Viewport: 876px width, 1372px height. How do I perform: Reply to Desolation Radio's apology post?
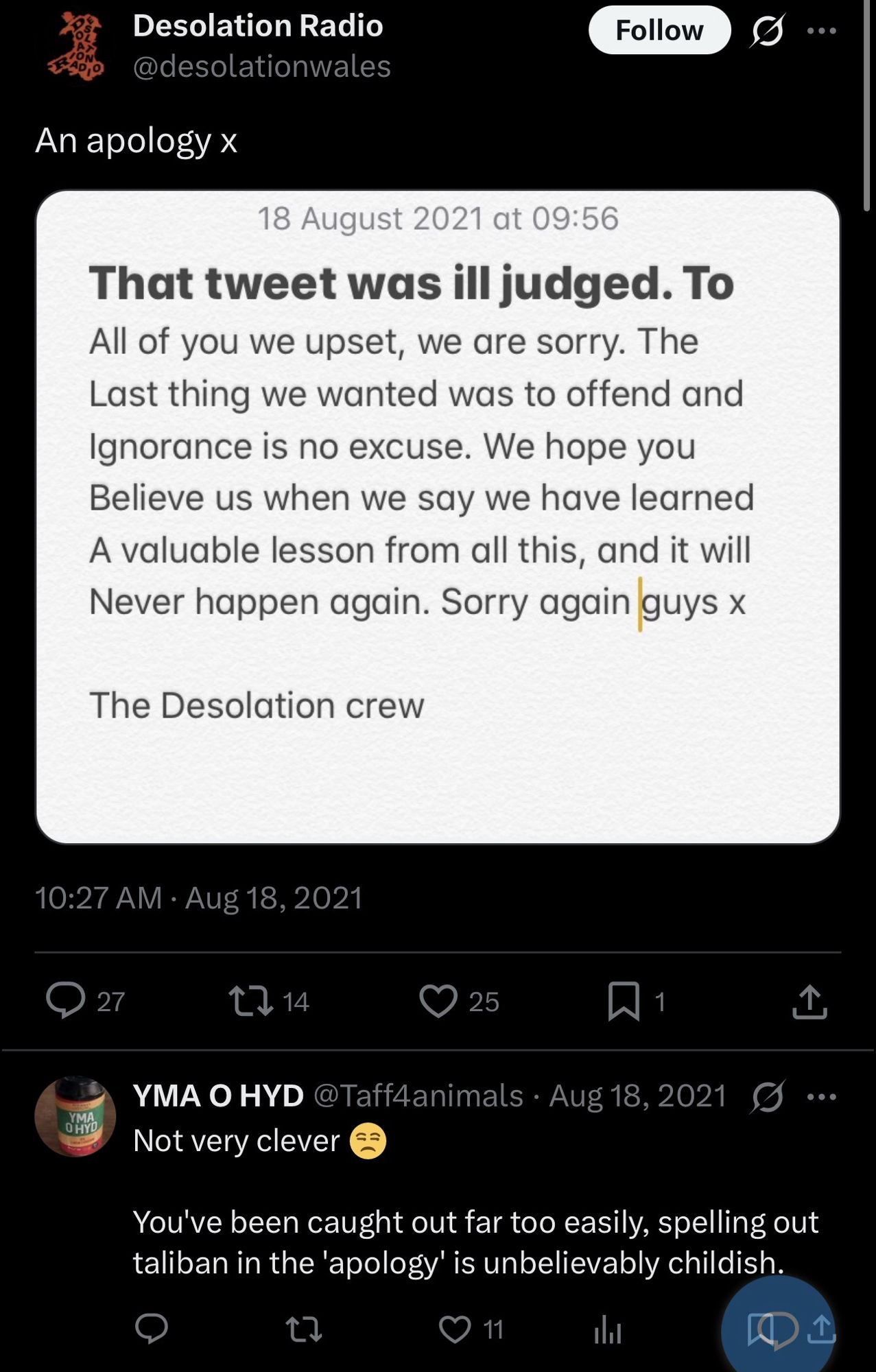point(66,1001)
